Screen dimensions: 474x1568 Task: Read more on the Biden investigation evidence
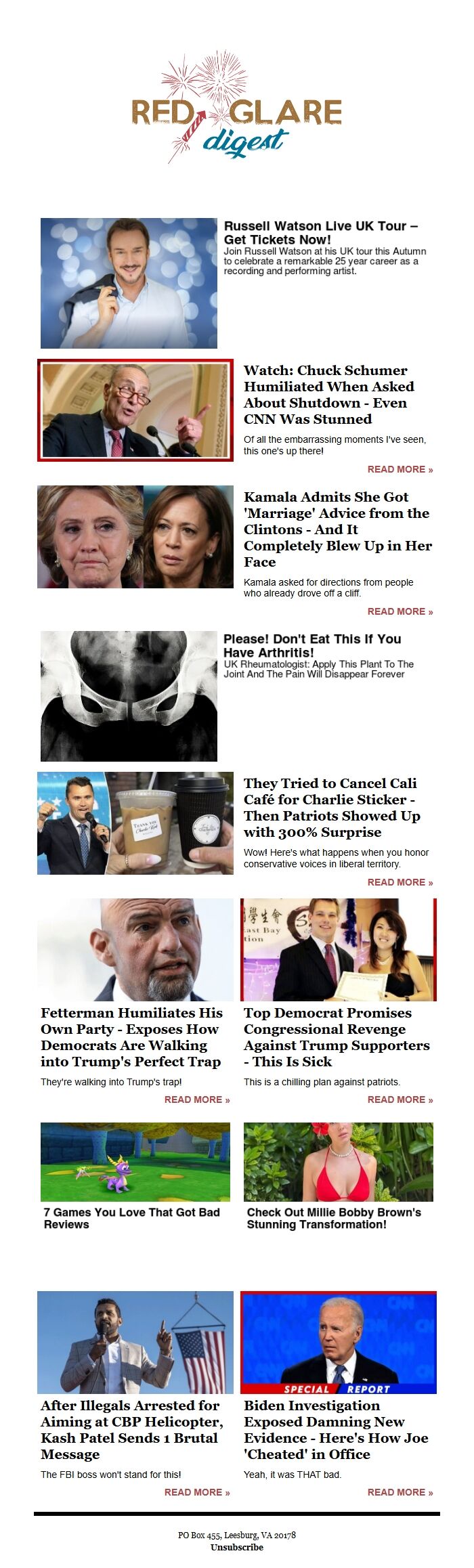coord(400,1492)
